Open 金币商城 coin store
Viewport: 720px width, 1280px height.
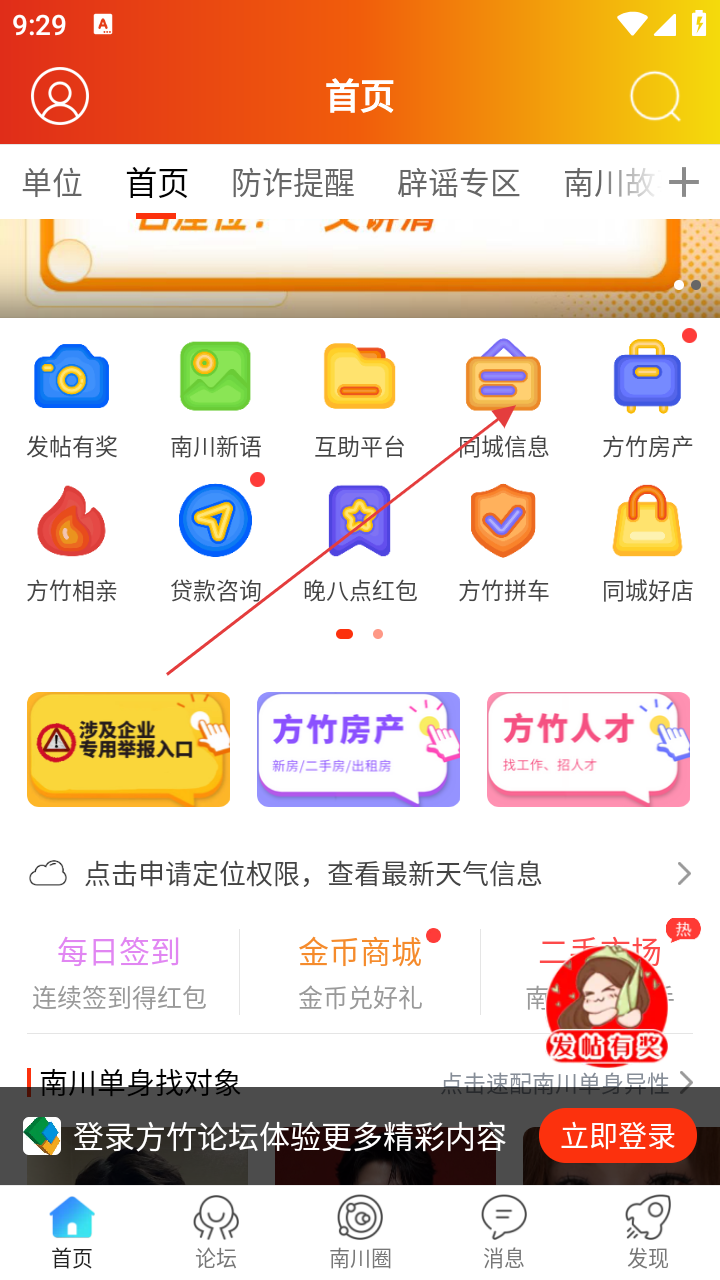(360, 971)
